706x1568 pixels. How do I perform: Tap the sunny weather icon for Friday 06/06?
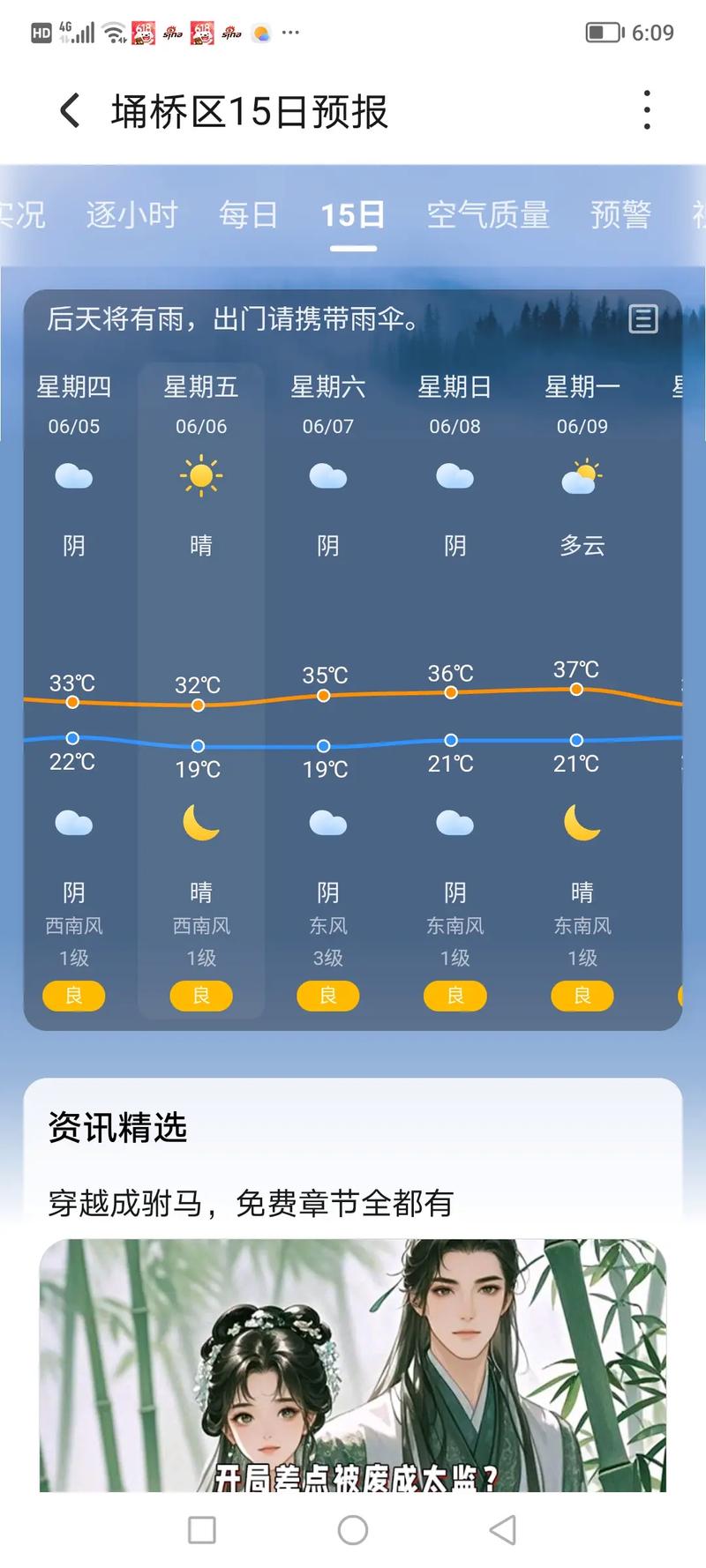(201, 474)
